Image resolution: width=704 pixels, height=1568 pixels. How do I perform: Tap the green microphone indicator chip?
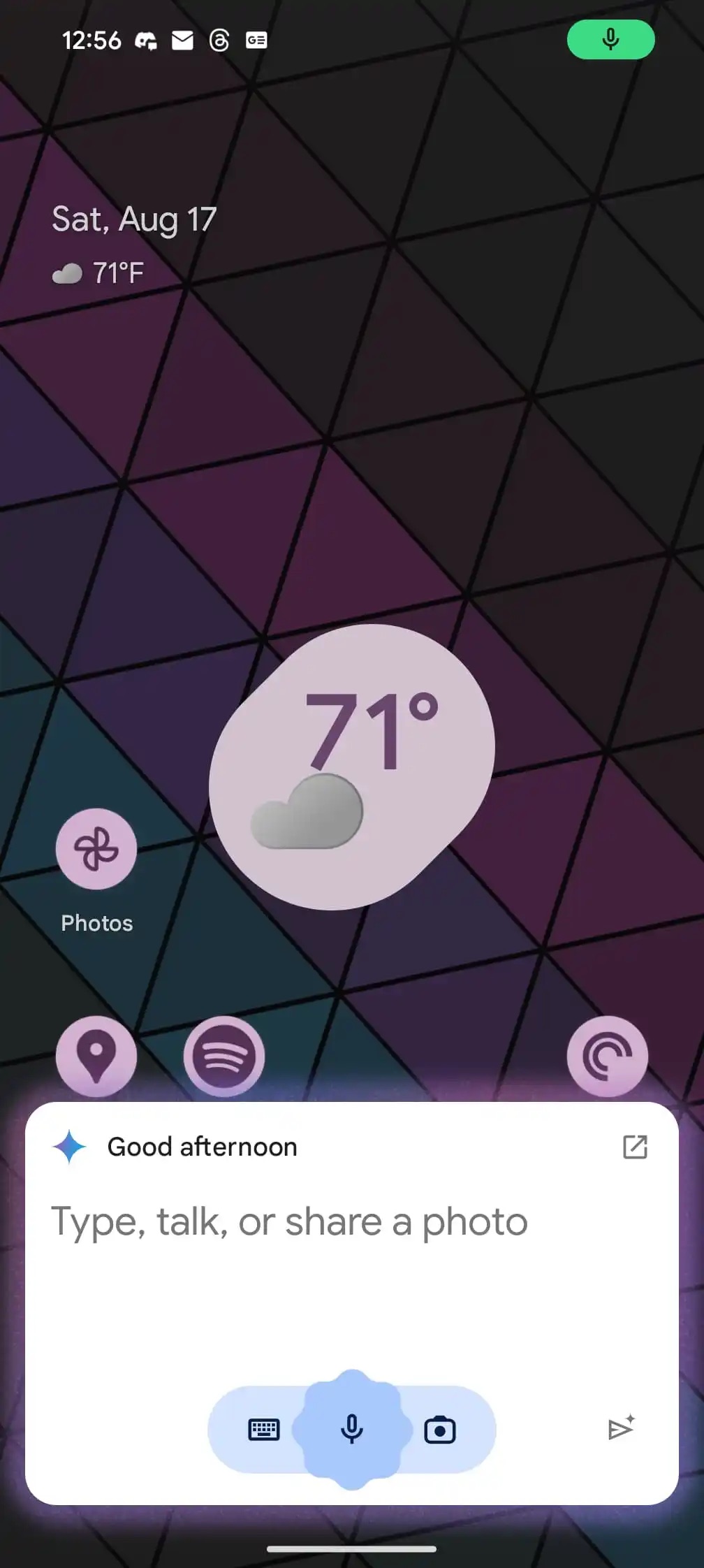coord(610,40)
